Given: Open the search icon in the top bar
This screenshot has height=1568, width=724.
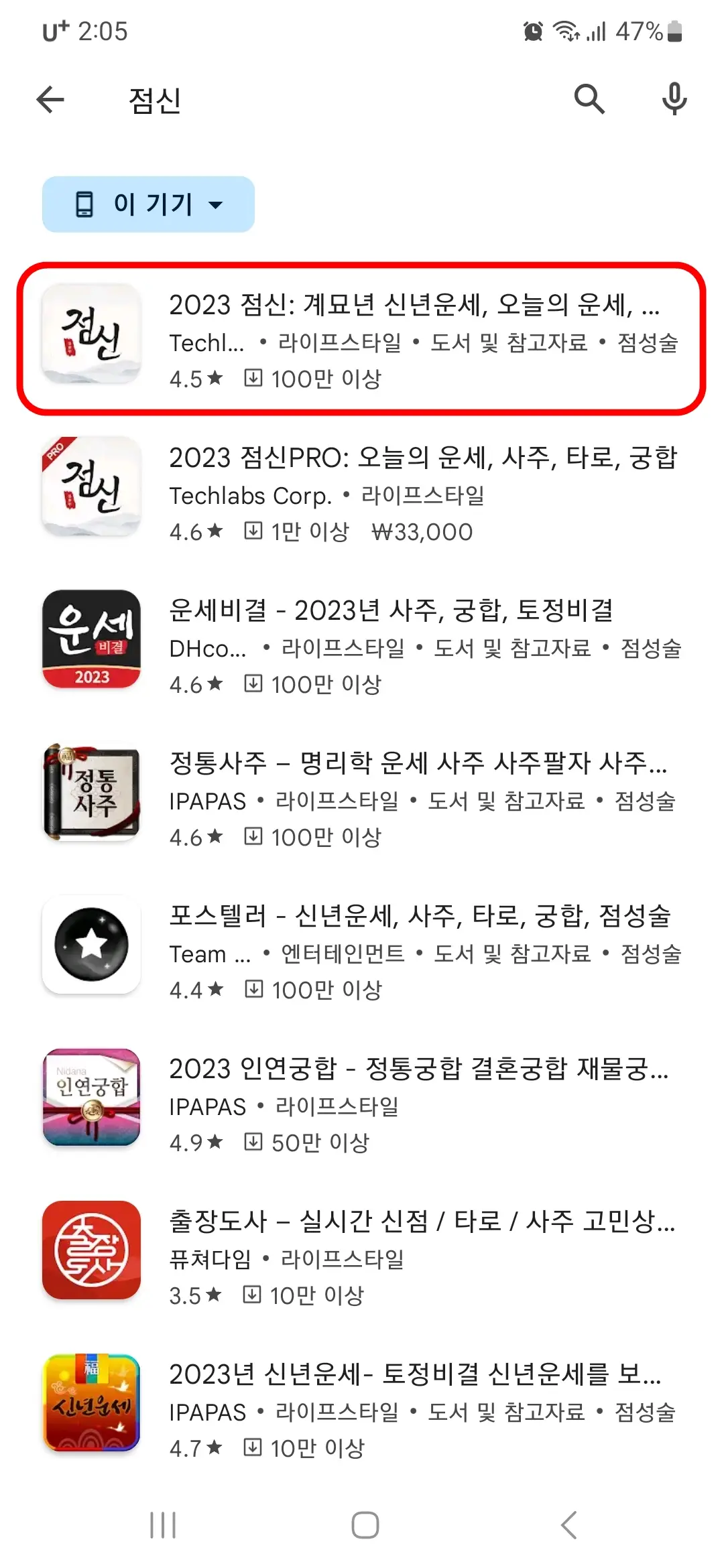Looking at the screenshot, I should (x=589, y=99).
